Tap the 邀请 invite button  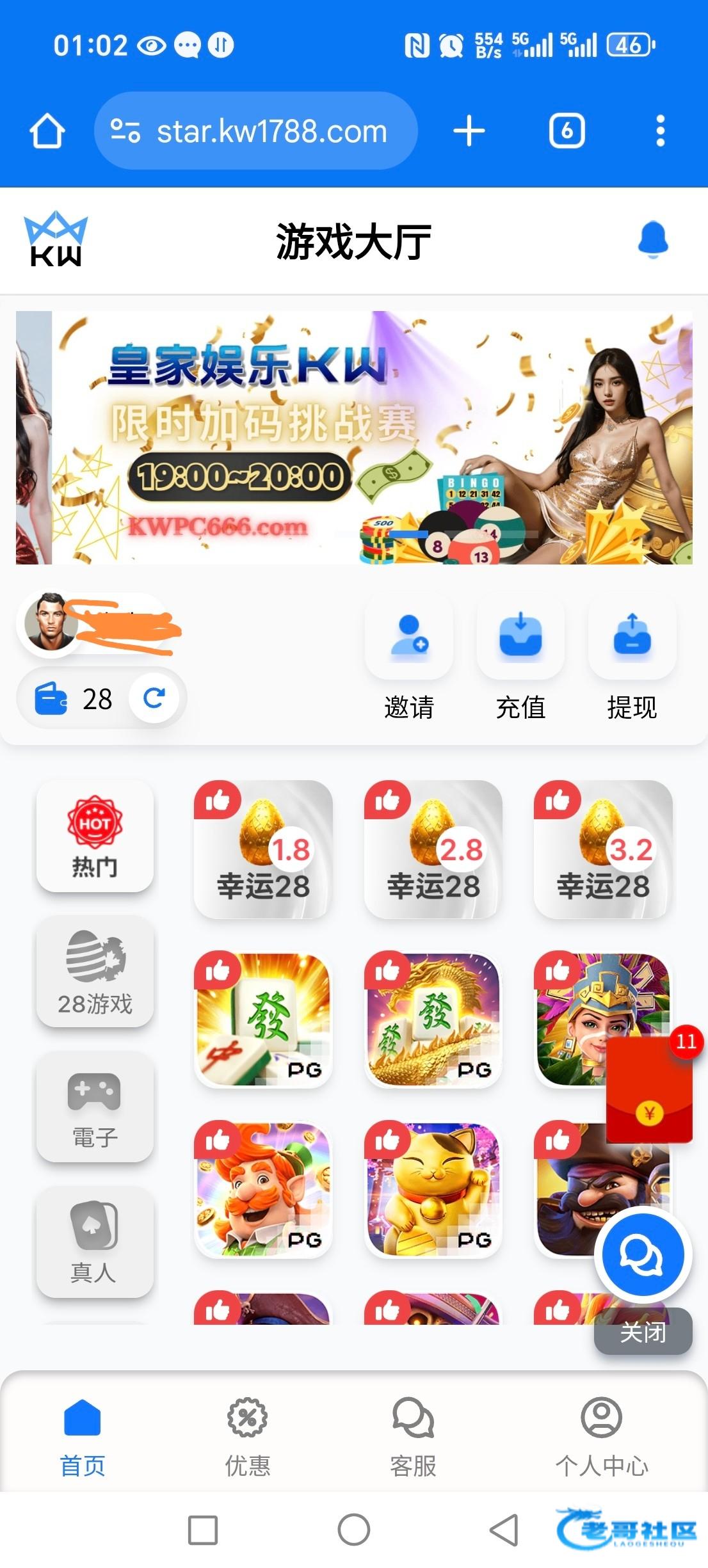point(409,659)
